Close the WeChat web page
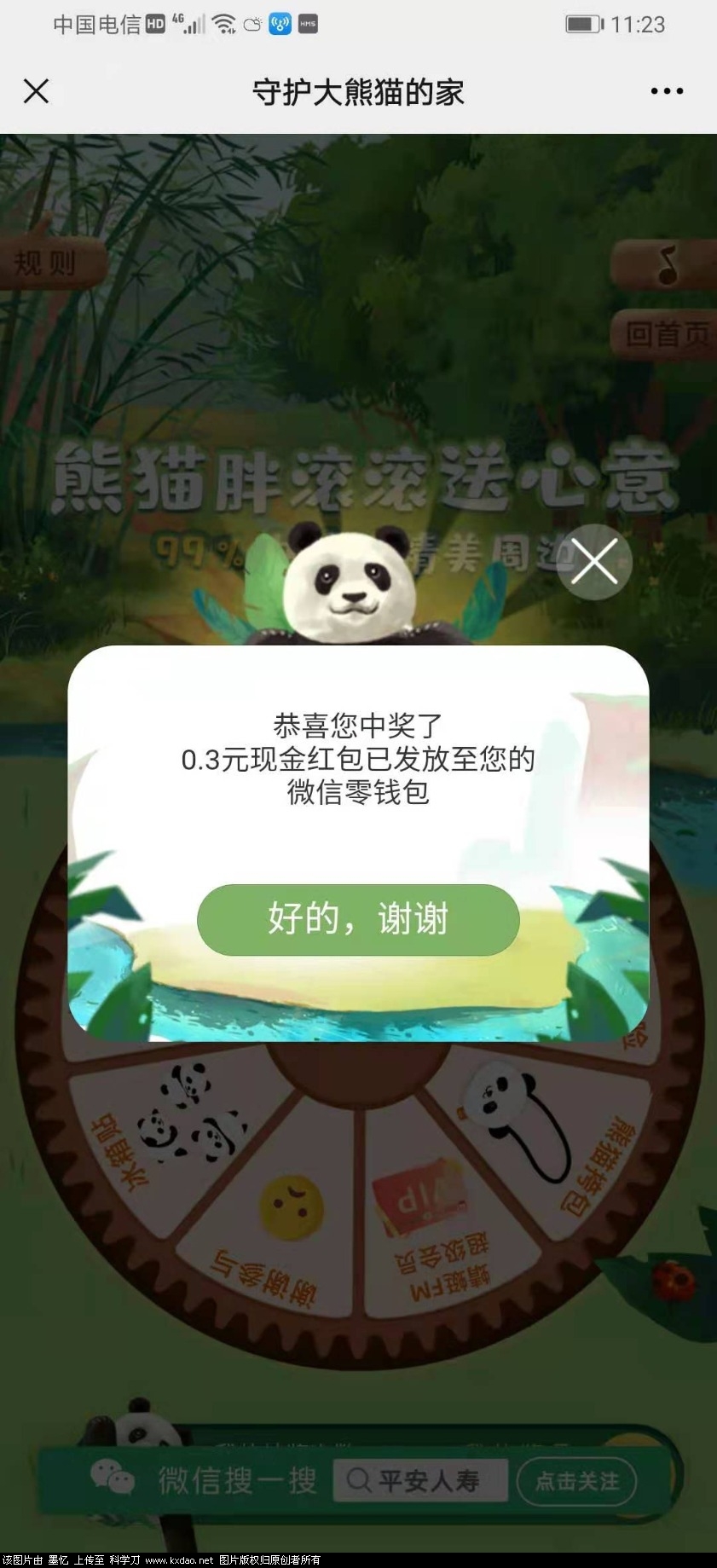Screen dimensions: 717x1568 [36, 91]
